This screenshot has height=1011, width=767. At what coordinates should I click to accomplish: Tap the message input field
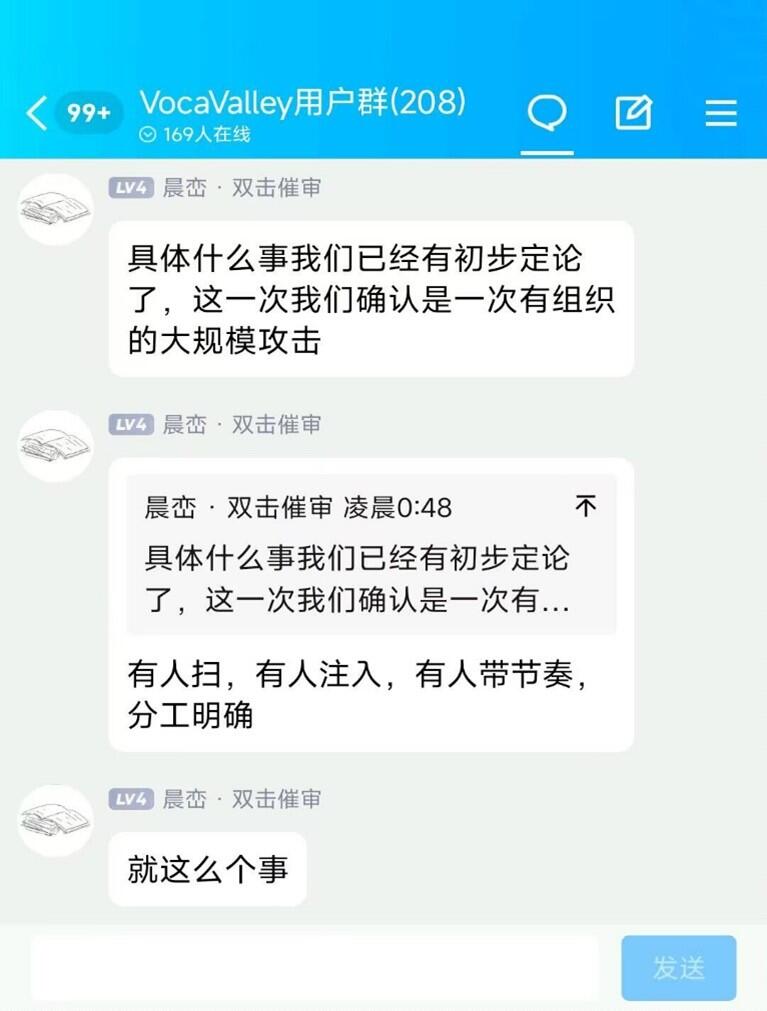click(315, 968)
